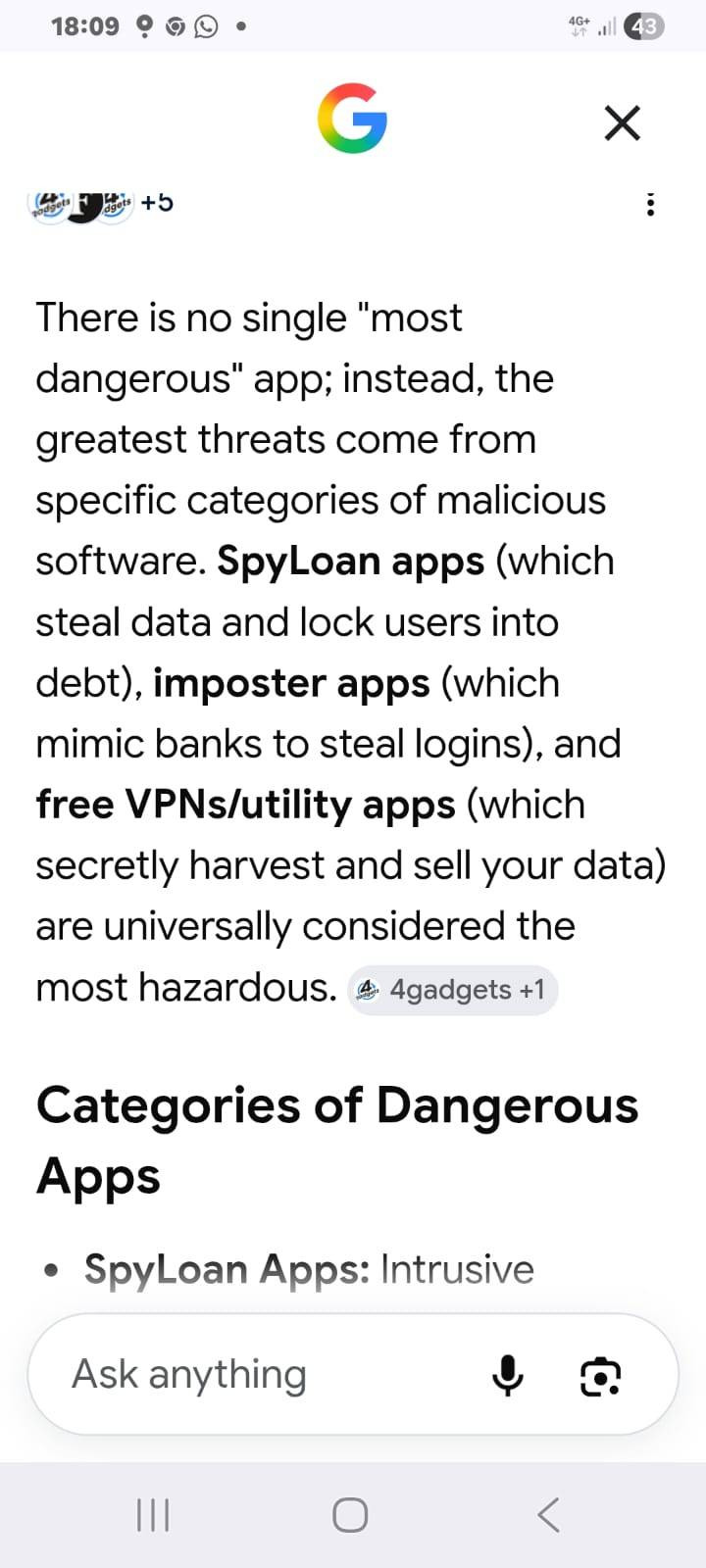
Task: Close the Google AI overview
Action: point(622,123)
